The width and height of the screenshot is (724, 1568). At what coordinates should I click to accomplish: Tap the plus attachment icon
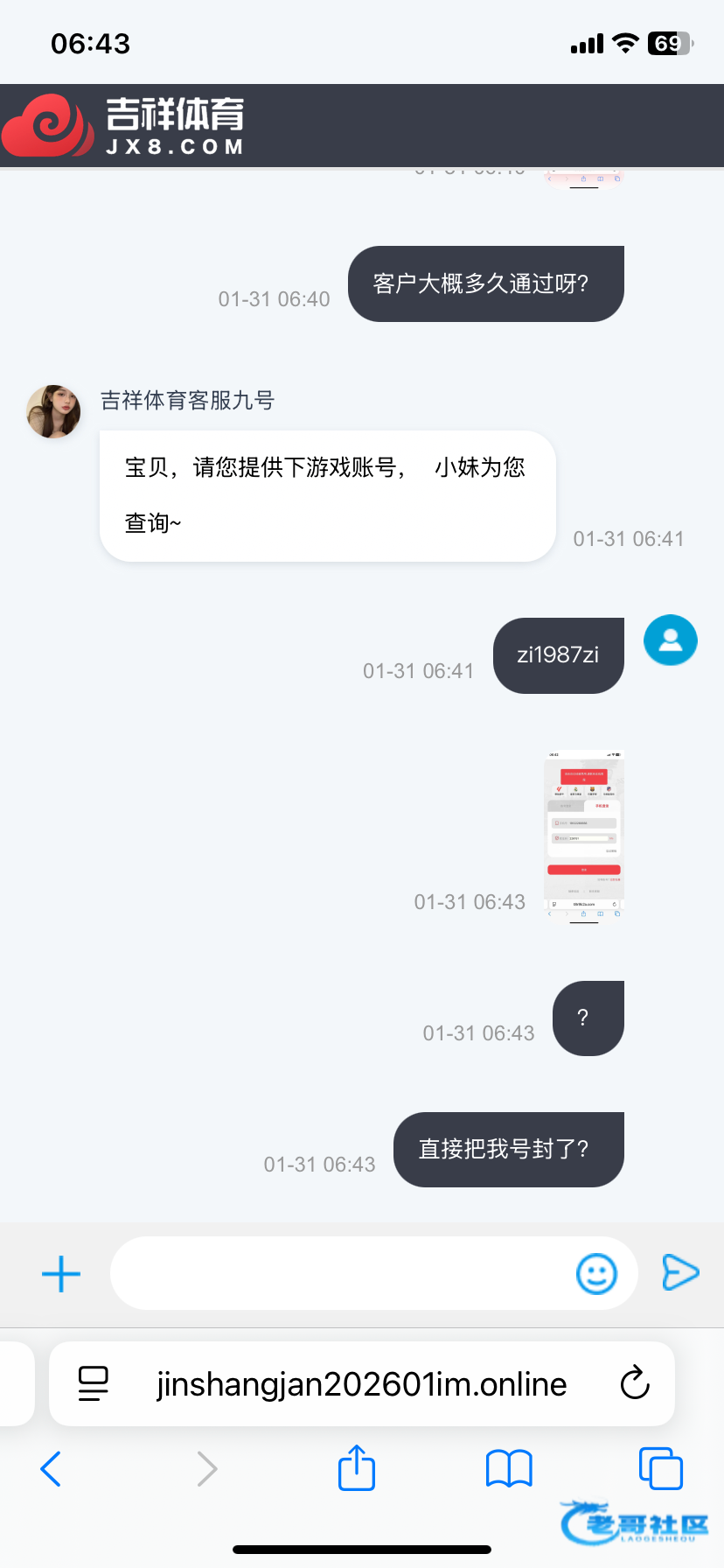(x=61, y=1274)
